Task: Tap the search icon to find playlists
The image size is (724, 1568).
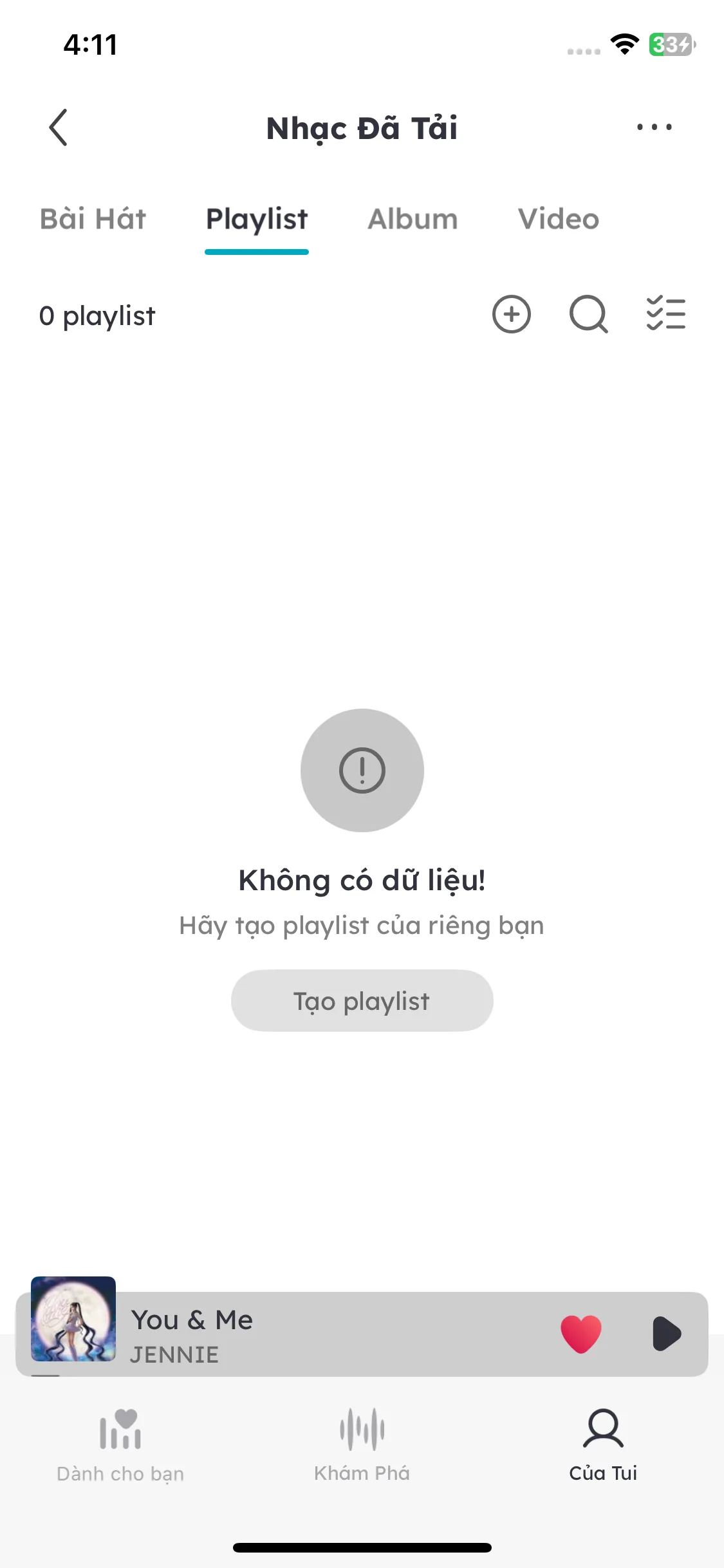Action: tap(588, 315)
